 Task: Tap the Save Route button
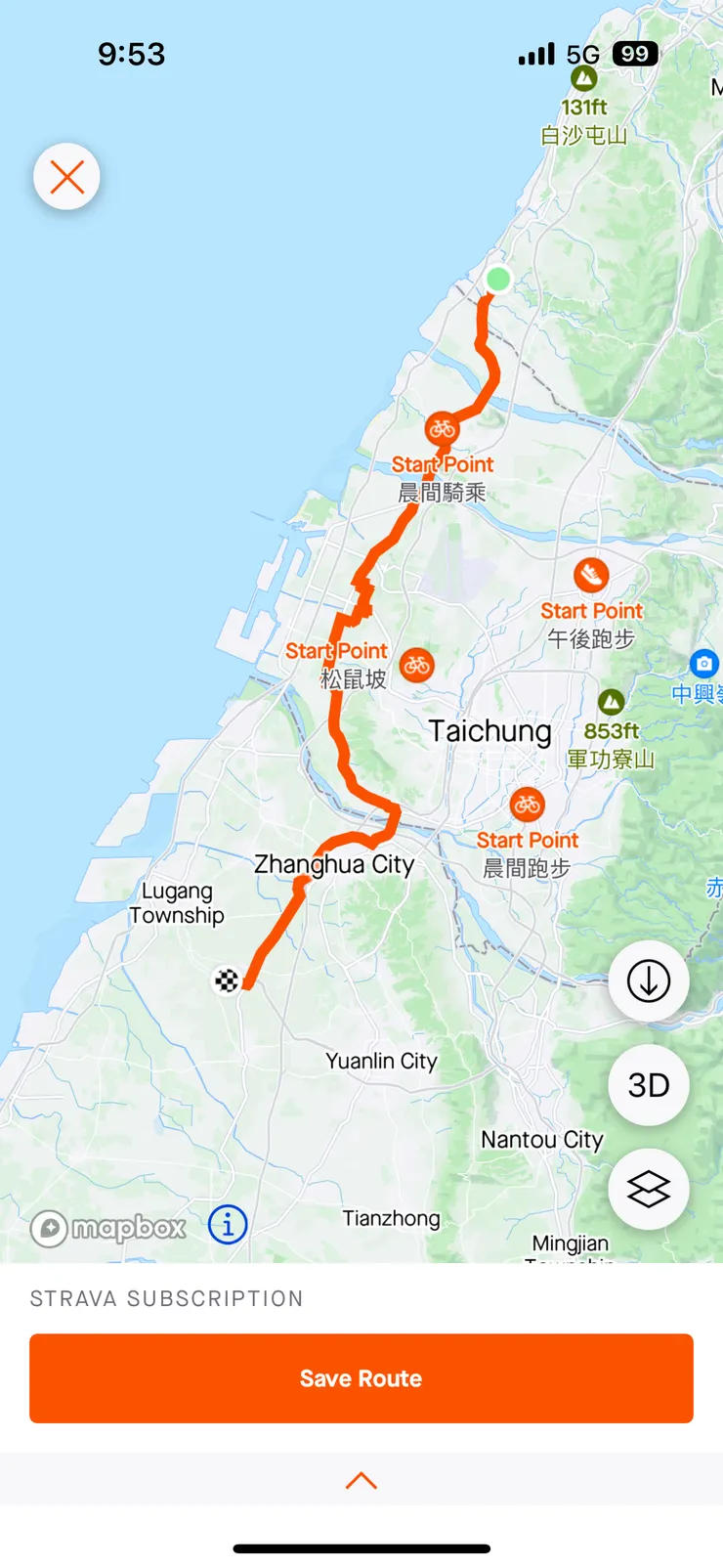point(361,1377)
